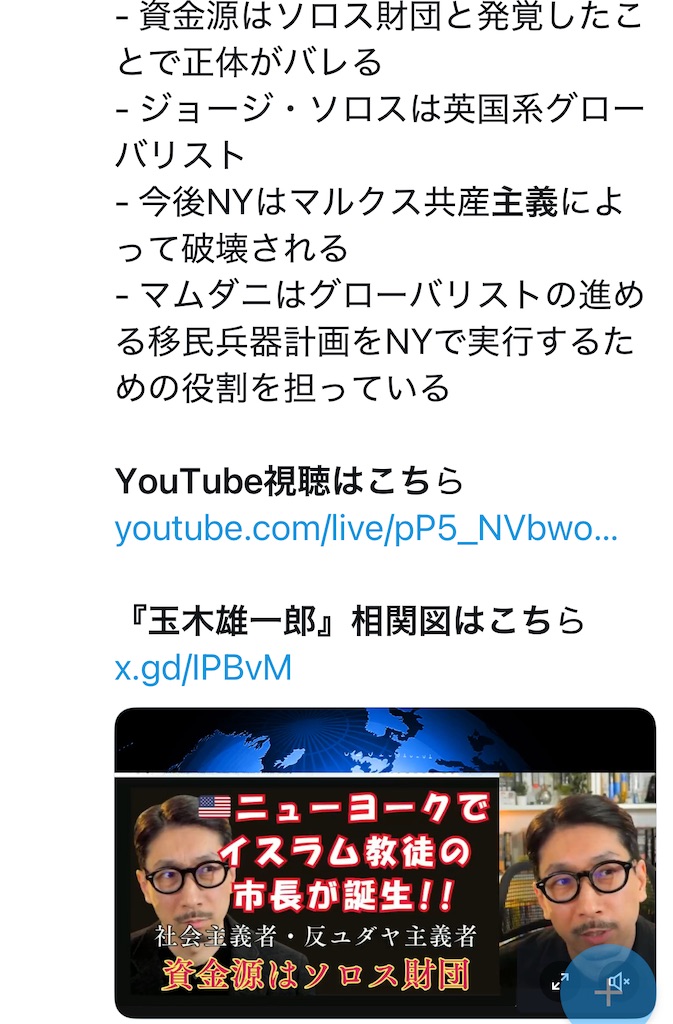Expand the video to fullscreen
This screenshot has height=1024, width=673.
[561, 981]
